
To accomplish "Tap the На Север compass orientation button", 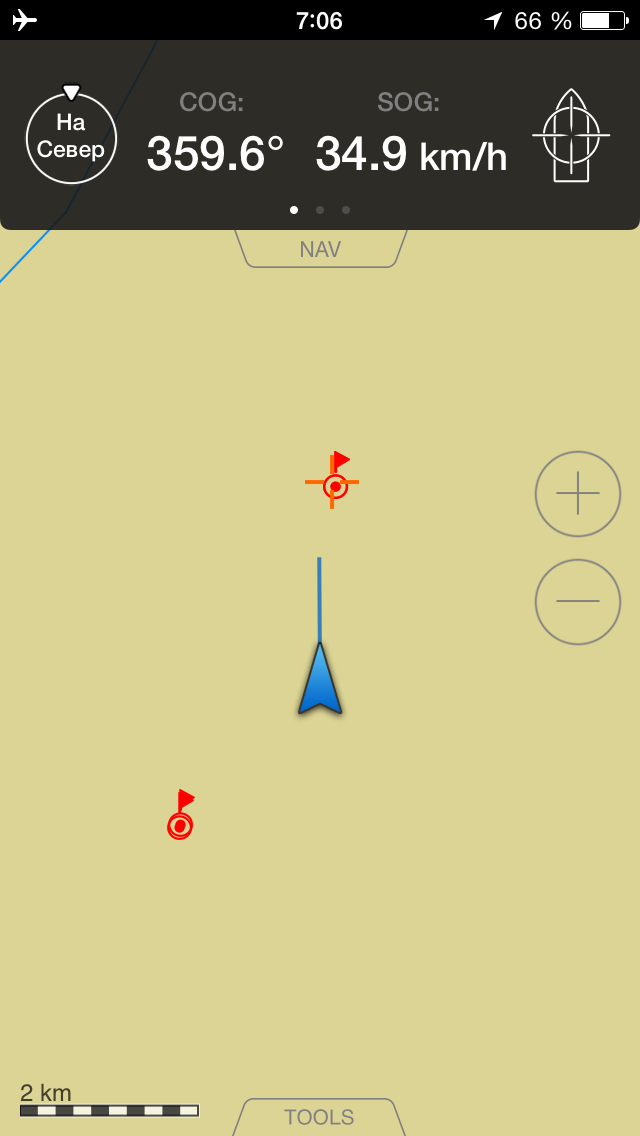I will click(x=71, y=138).
